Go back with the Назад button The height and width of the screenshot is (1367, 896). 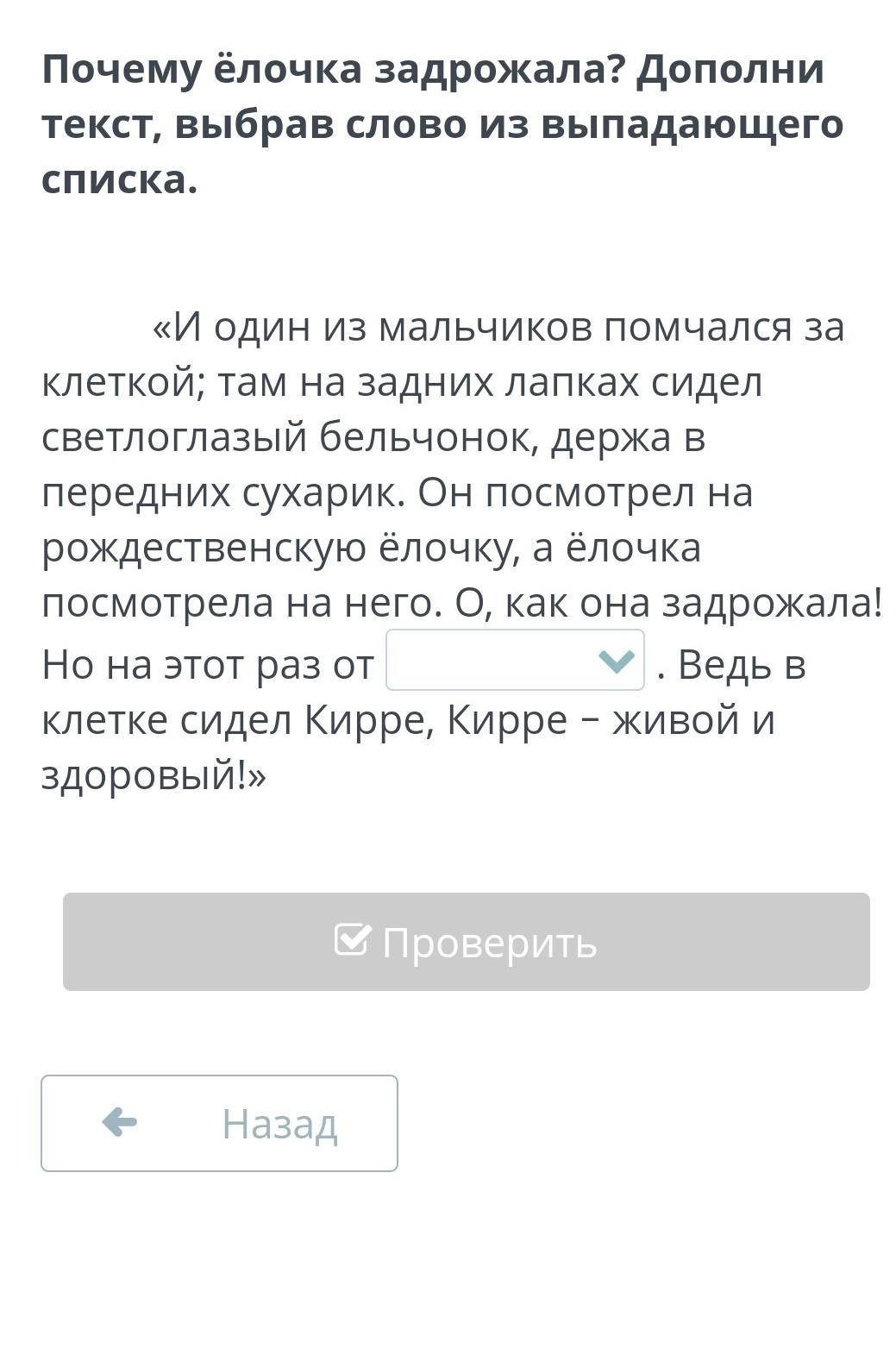[x=219, y=1123]
